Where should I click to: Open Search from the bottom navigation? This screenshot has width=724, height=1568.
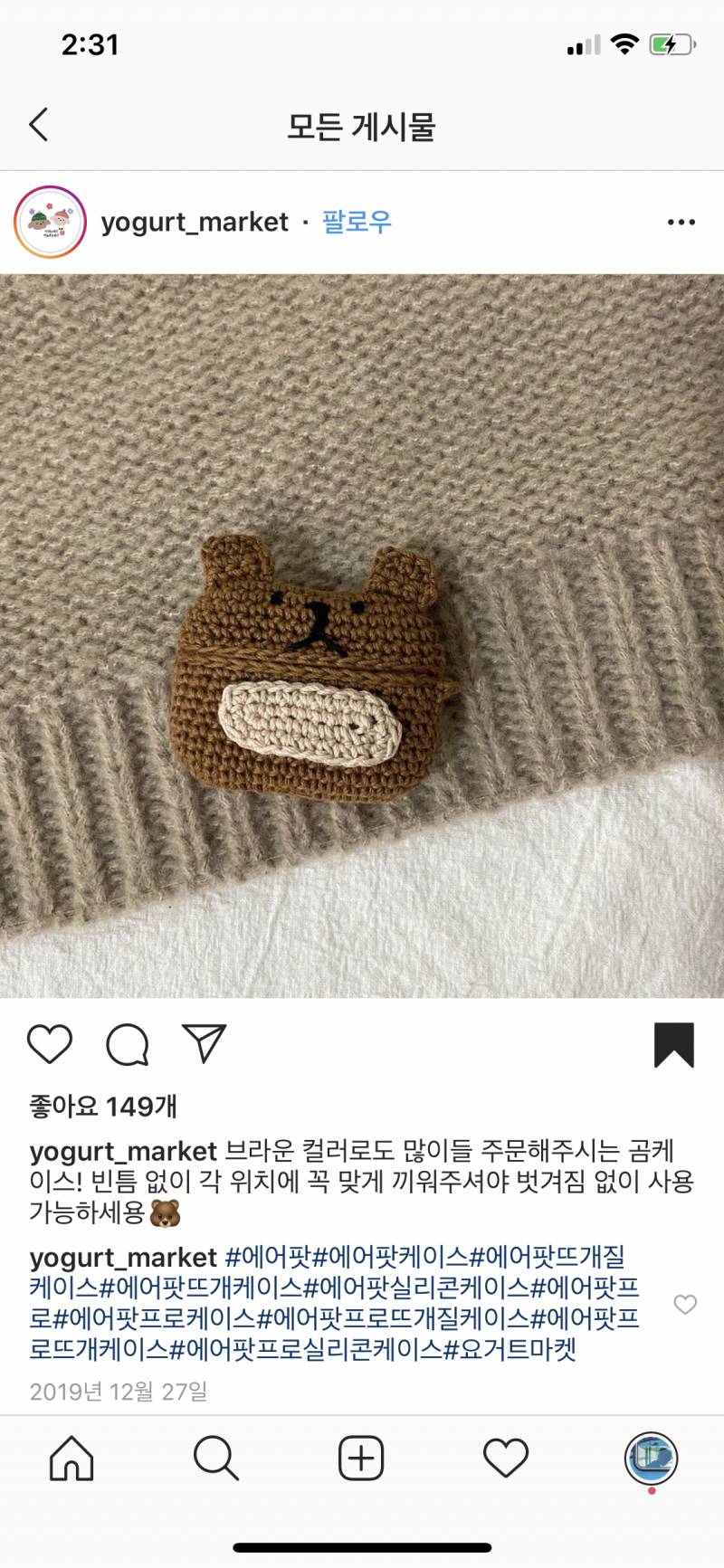(215, 1458)
